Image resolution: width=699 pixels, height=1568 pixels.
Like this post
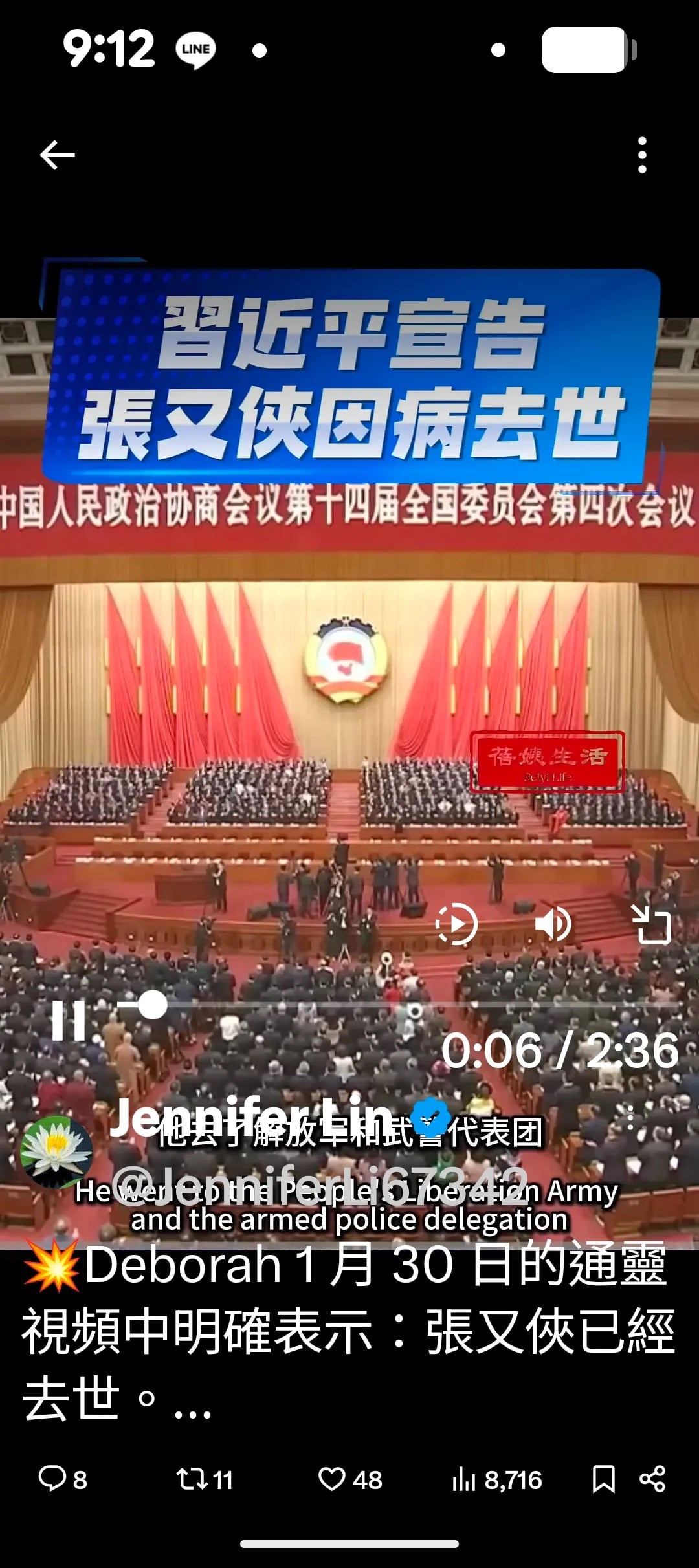(x=349, y=1479)
